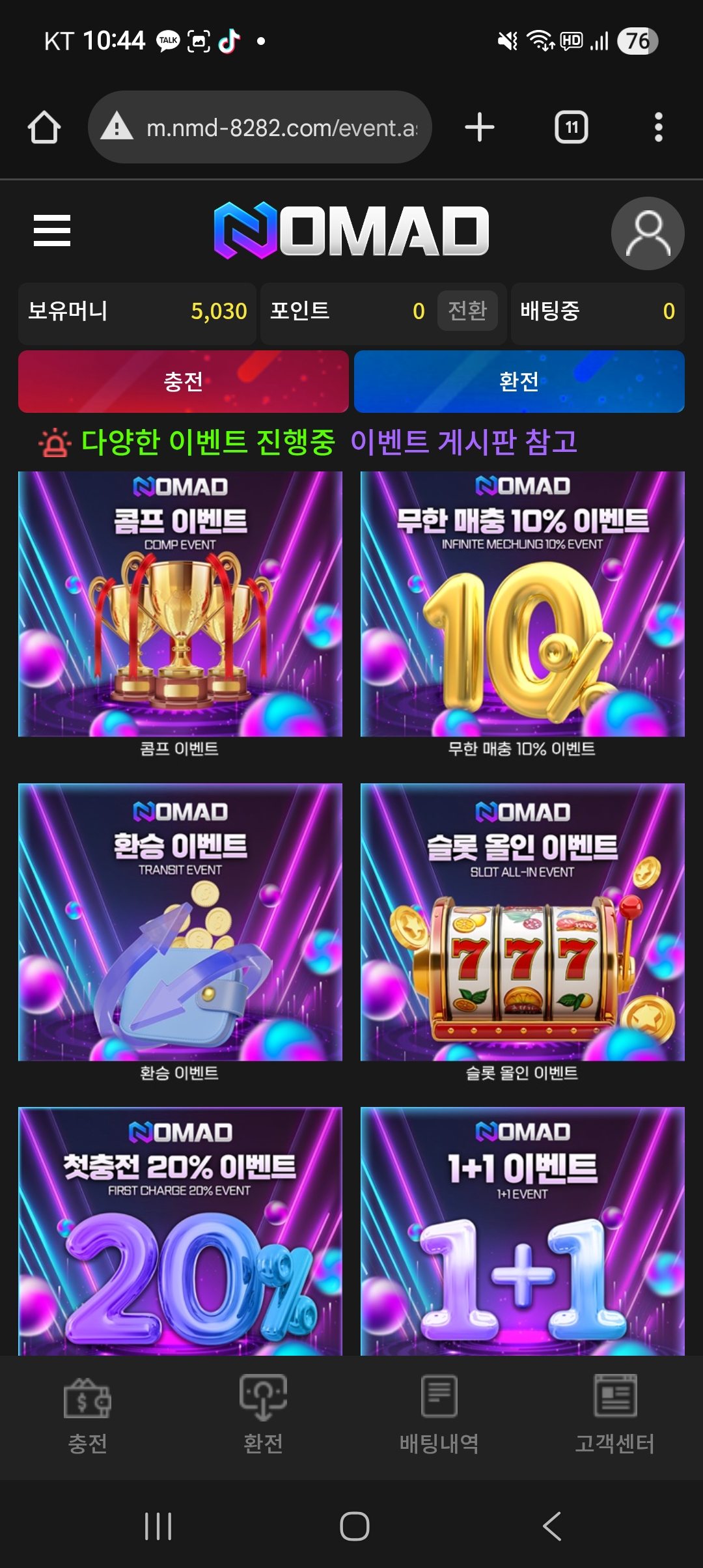The image size is (703, 1568).
Task: Open the user profile icon
Action: [x=647, y=233]
